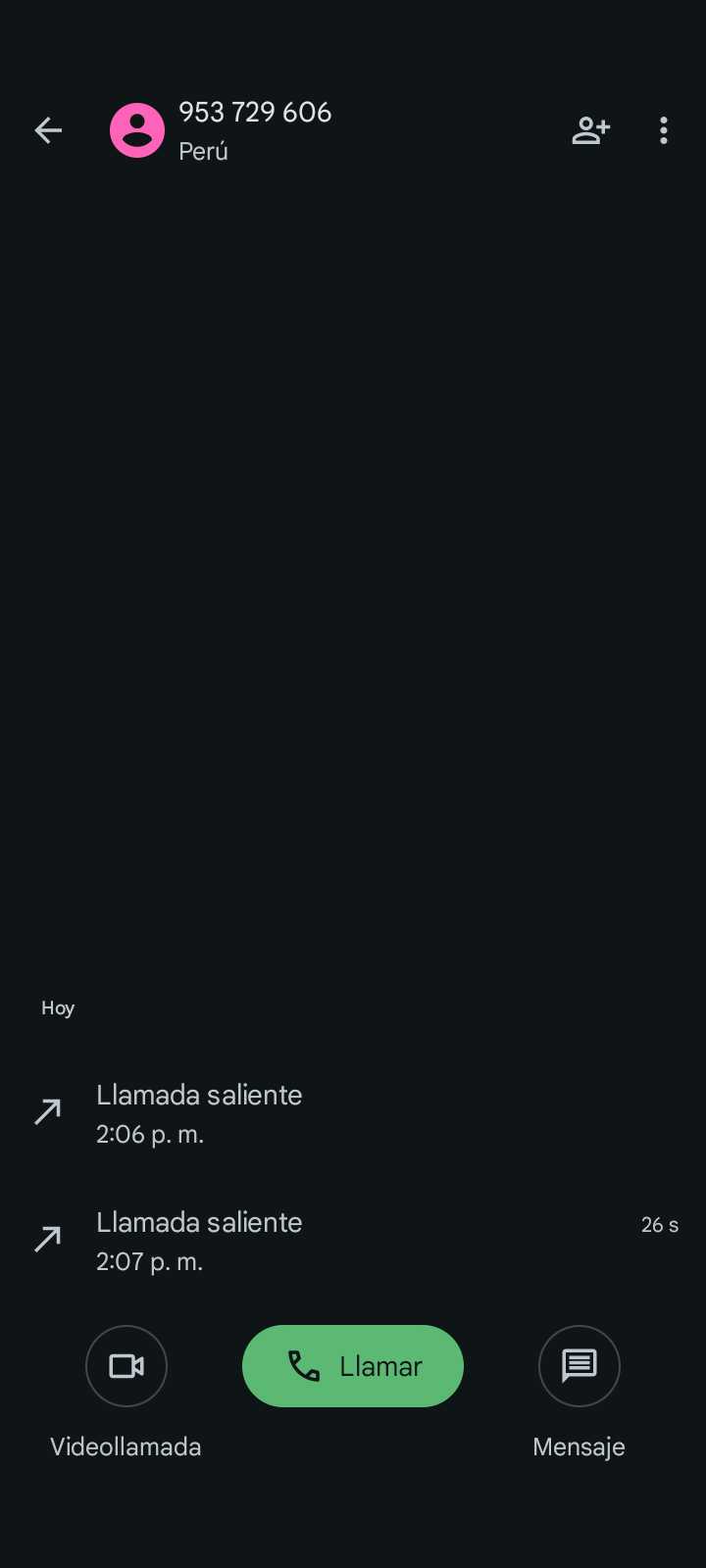706x1568 pixels.
Task: Send a Mensaje to this number
Action: (579, 1366)
